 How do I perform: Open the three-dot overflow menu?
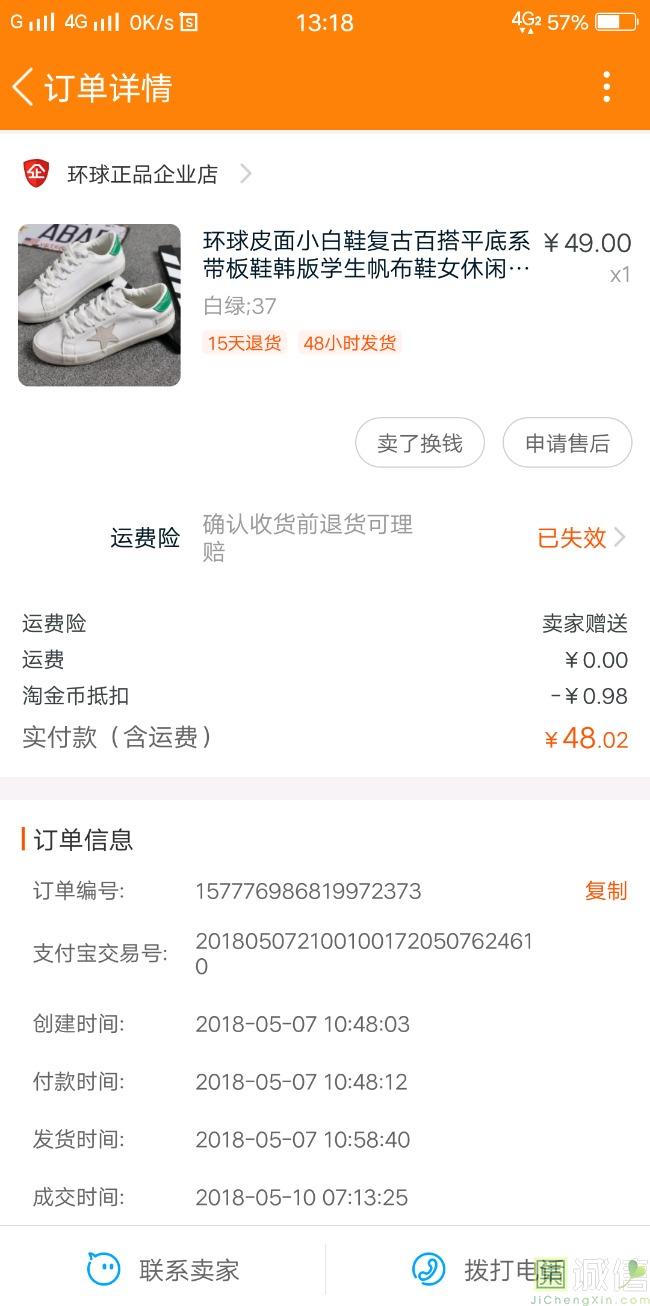click(x=606, y=88)
